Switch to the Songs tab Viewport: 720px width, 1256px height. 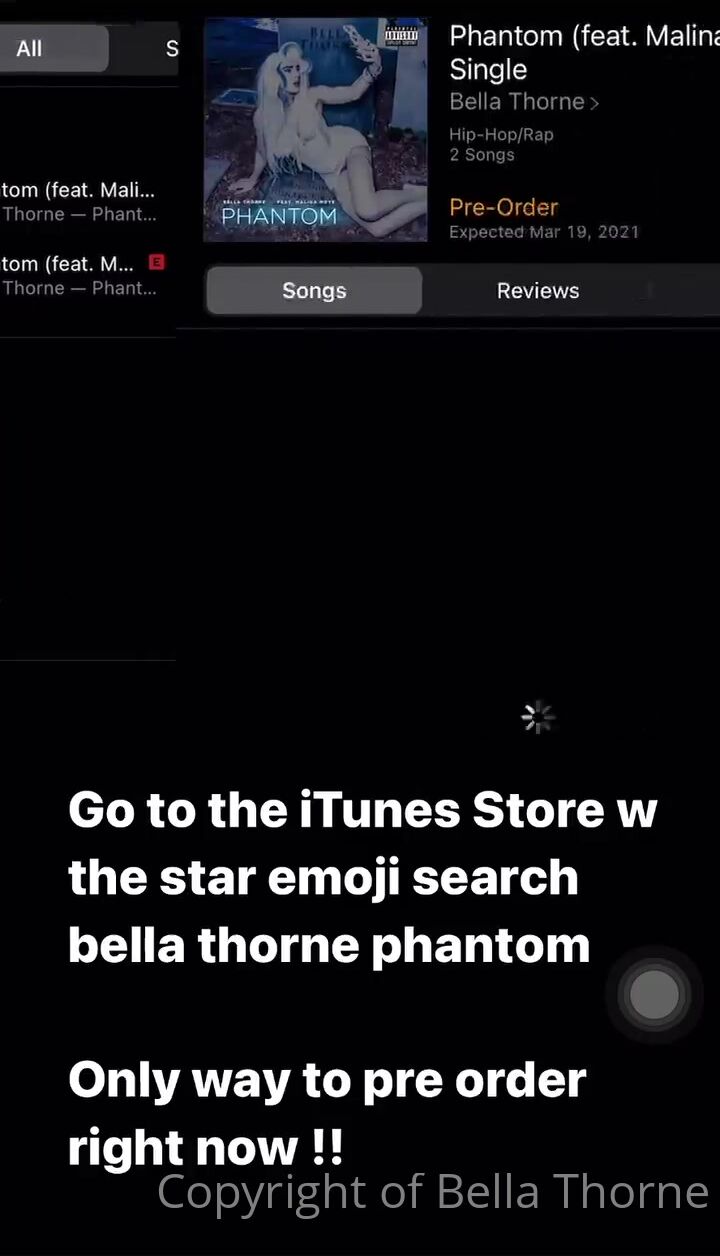314,291
